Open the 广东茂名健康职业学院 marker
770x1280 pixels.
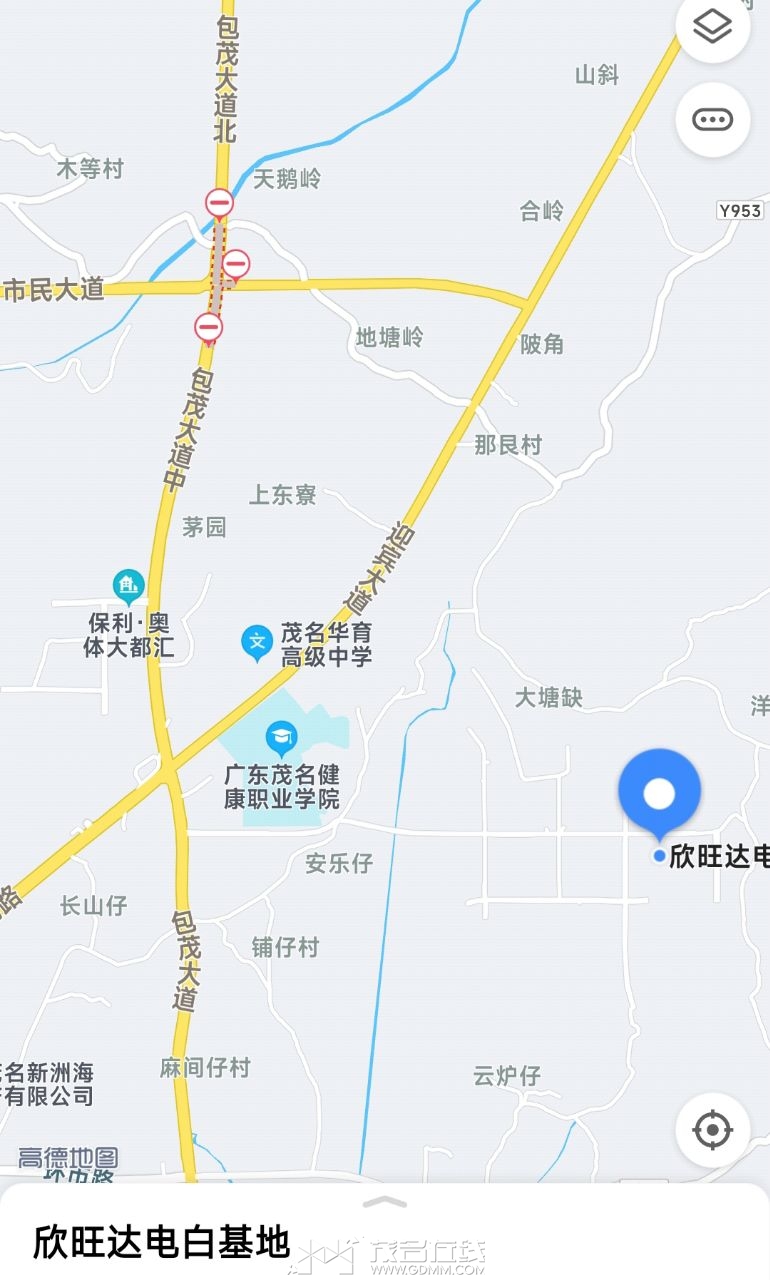(x=282, y=740)
